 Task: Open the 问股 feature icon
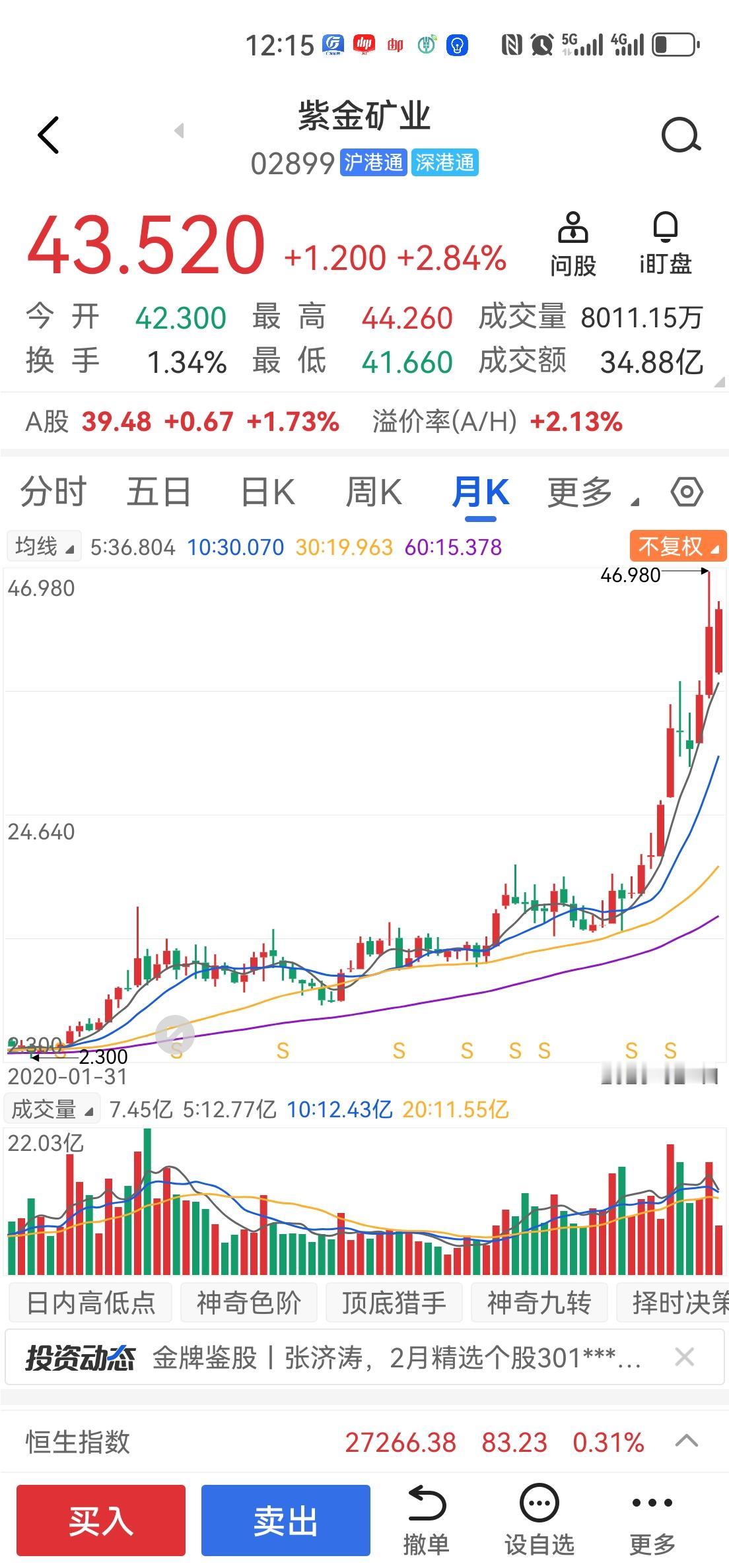point(573,241)
